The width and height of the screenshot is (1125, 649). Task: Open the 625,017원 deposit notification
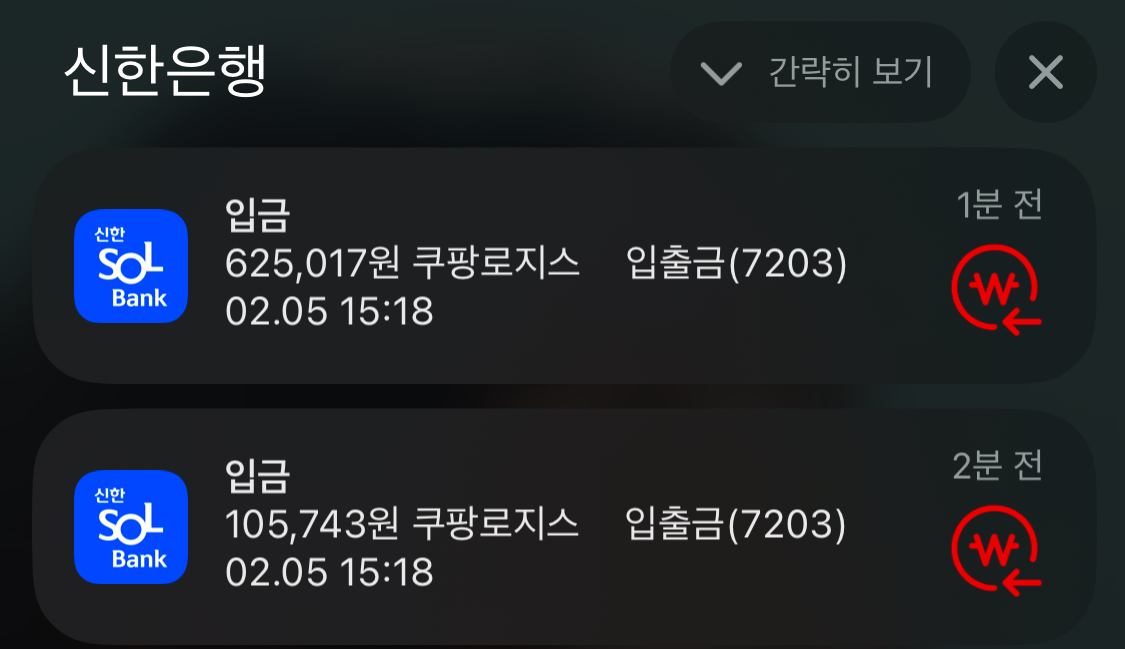(535, 265)
